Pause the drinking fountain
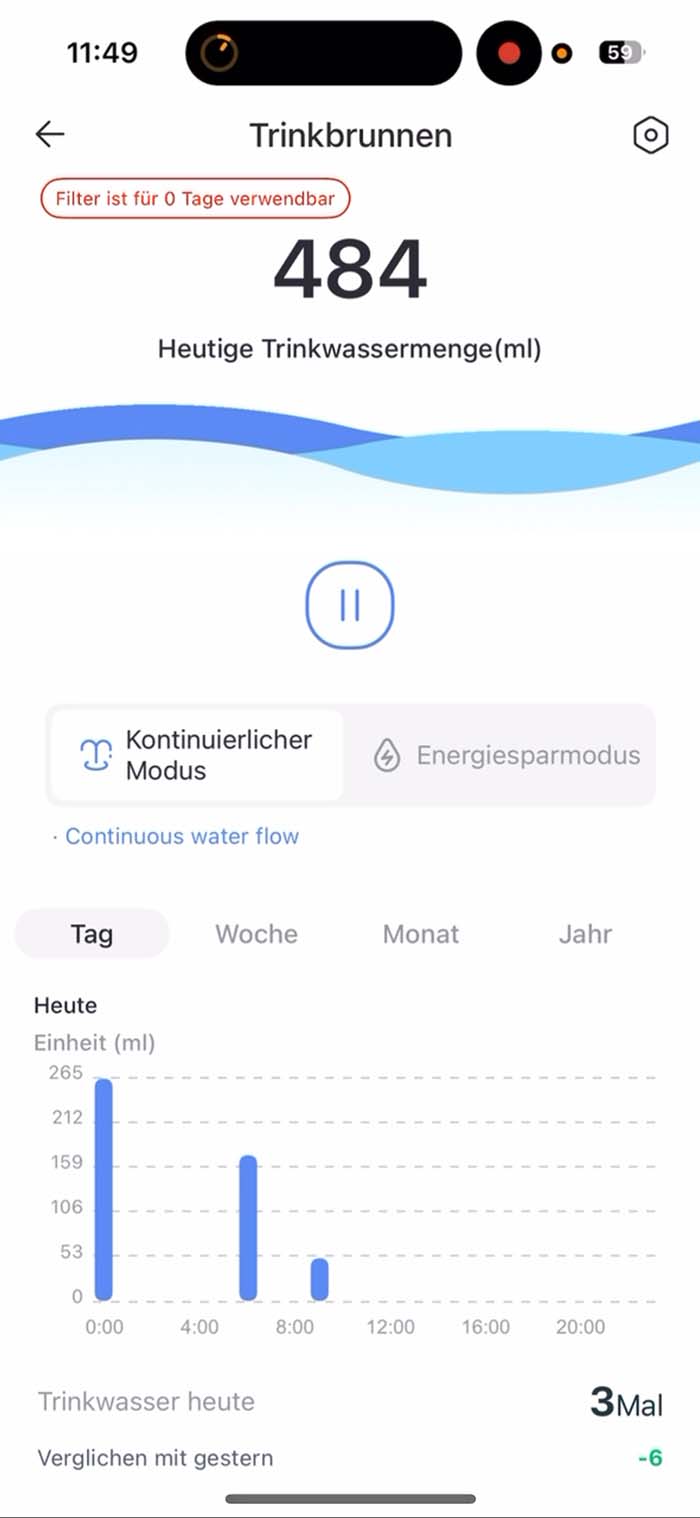 [350, 605]
